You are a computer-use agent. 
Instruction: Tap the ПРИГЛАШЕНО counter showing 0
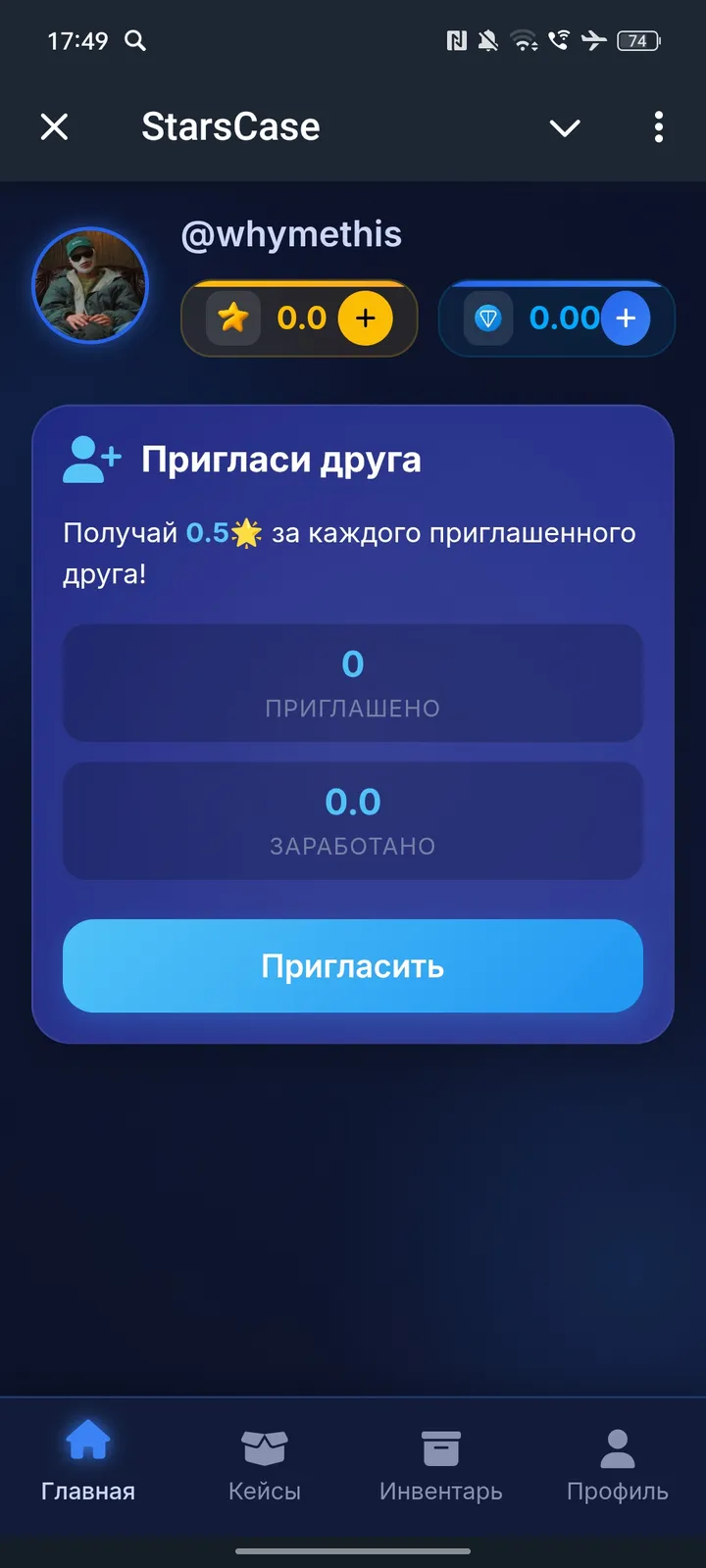[352, 682]
